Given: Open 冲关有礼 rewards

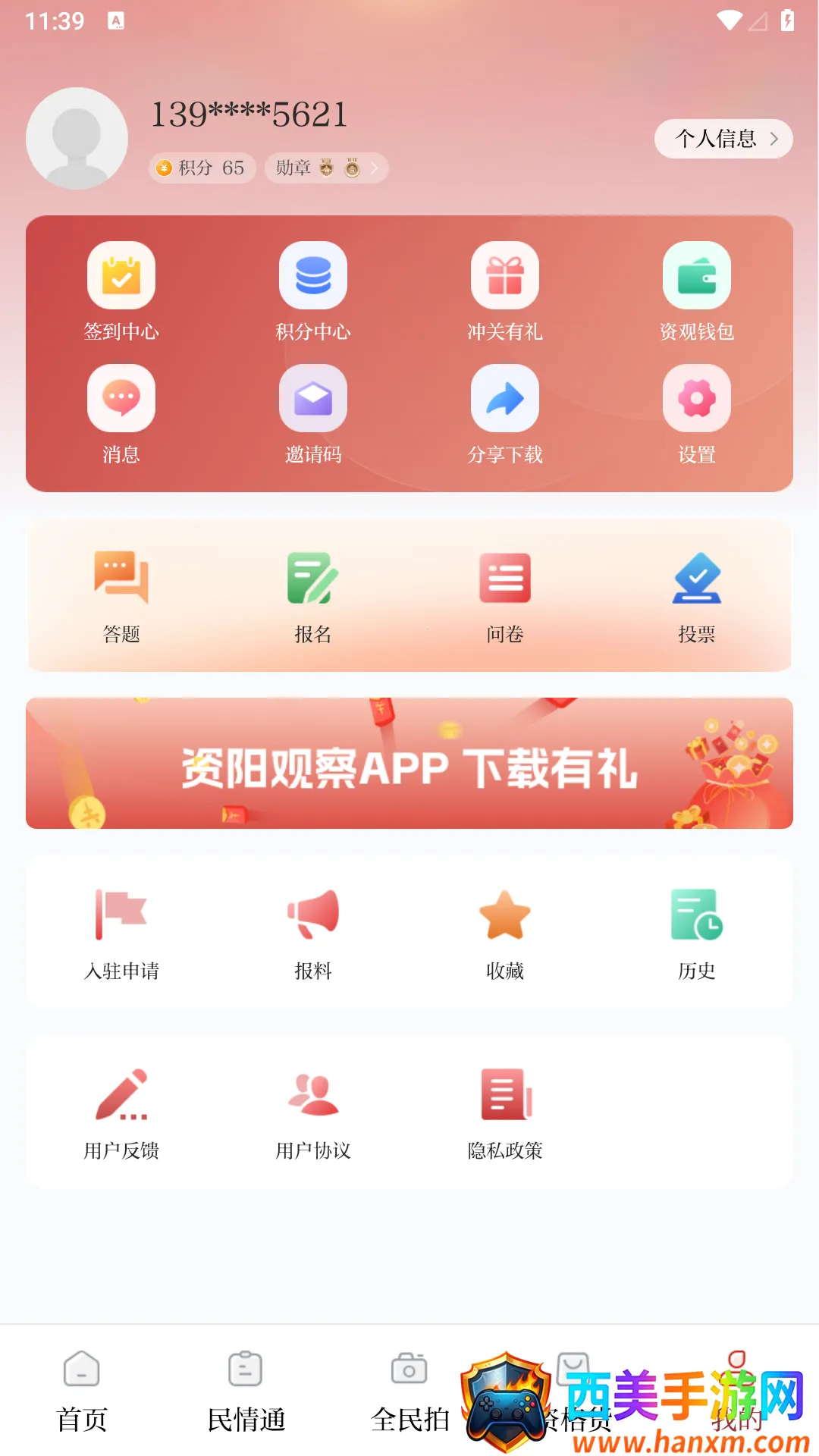Looking at the screenshot, I should [x=505, y=290].
